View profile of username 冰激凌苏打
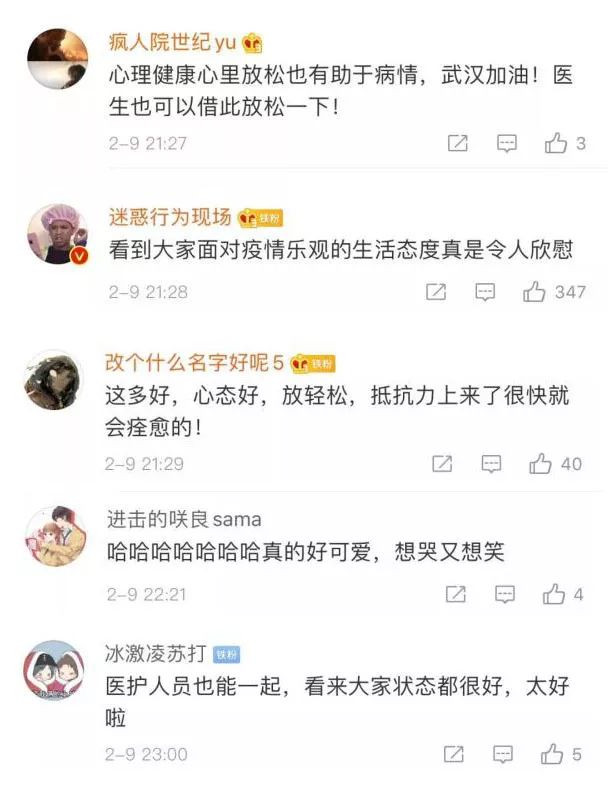 tap(156, 653)
